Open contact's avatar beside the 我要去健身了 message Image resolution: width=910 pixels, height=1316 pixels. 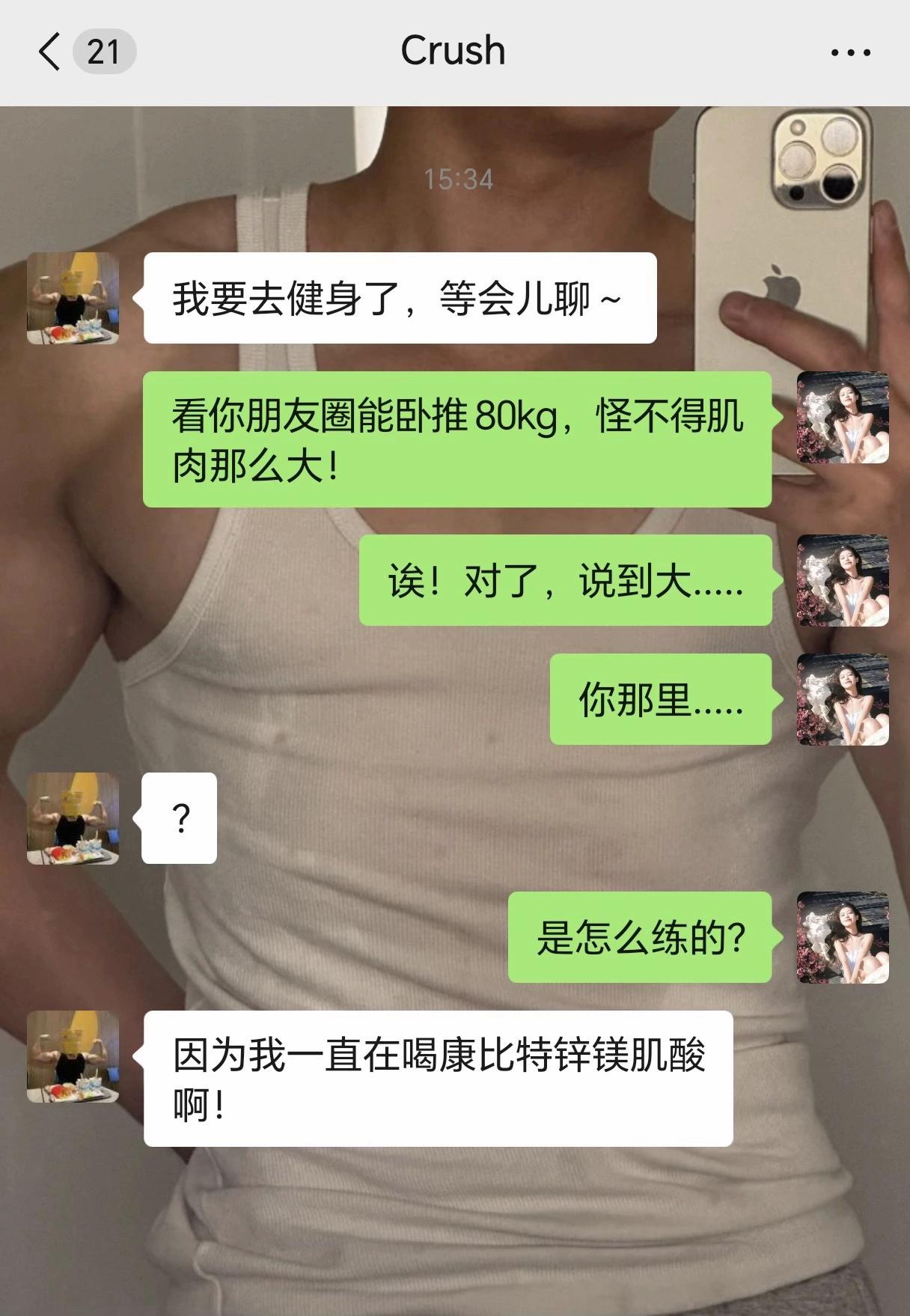(73, 299)
